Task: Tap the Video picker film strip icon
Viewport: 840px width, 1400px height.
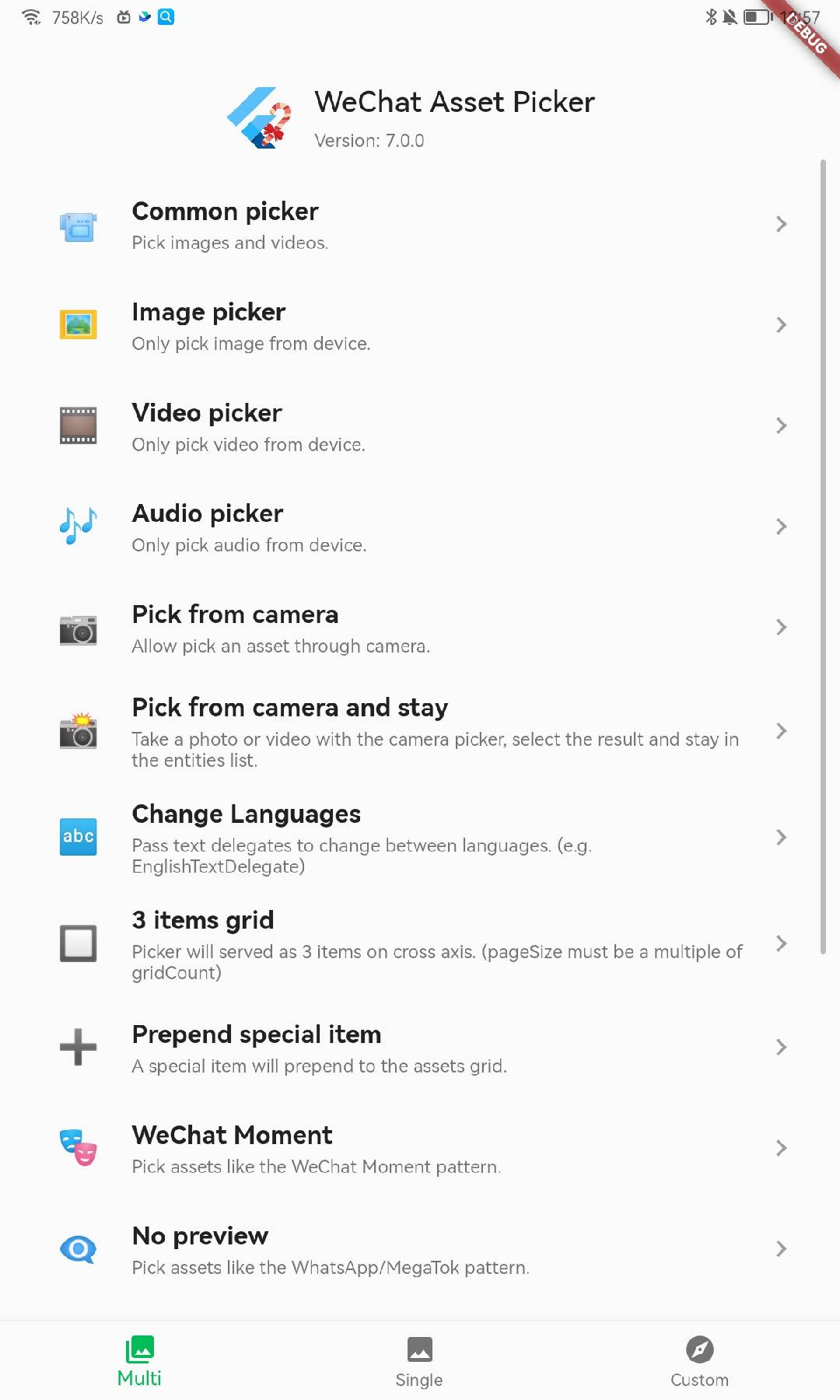Action: pos(78,425)
